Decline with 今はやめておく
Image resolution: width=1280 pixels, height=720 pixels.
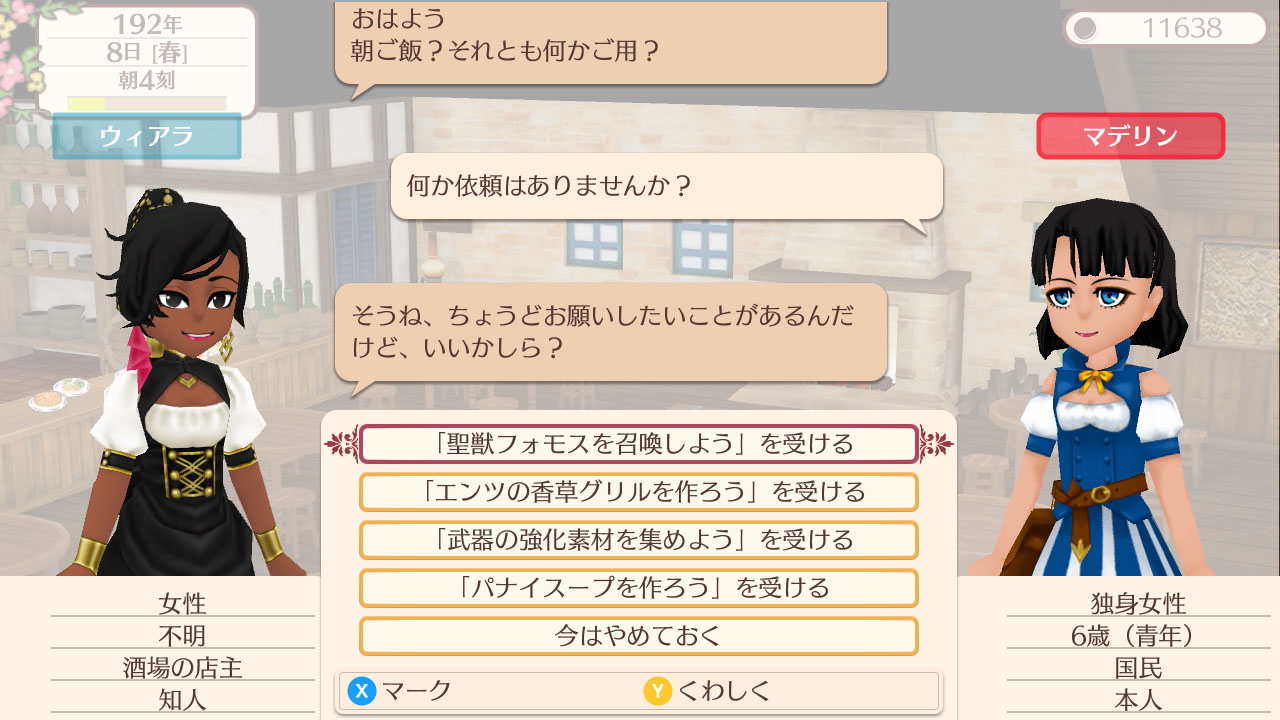pos(638,636)
